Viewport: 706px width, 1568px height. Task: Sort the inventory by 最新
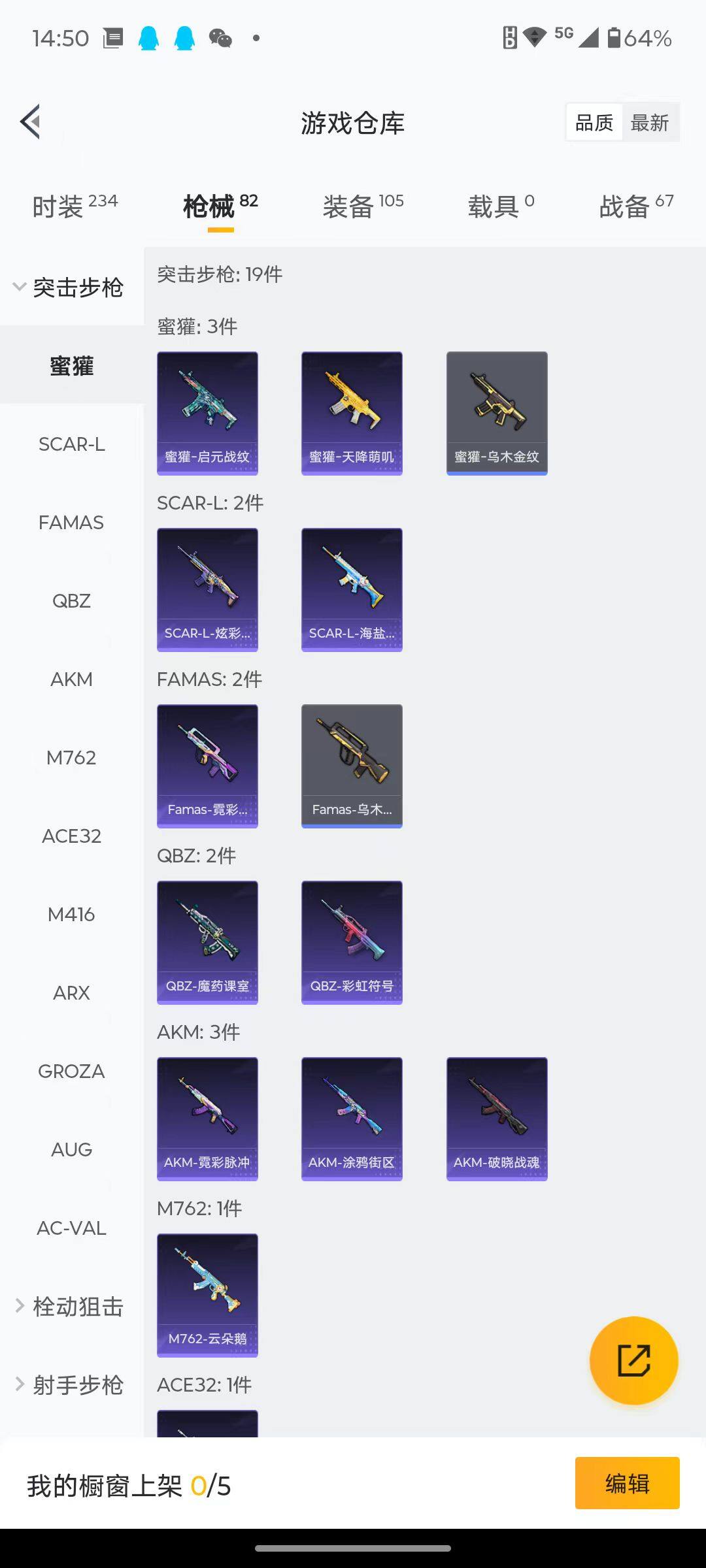[649, 122]
